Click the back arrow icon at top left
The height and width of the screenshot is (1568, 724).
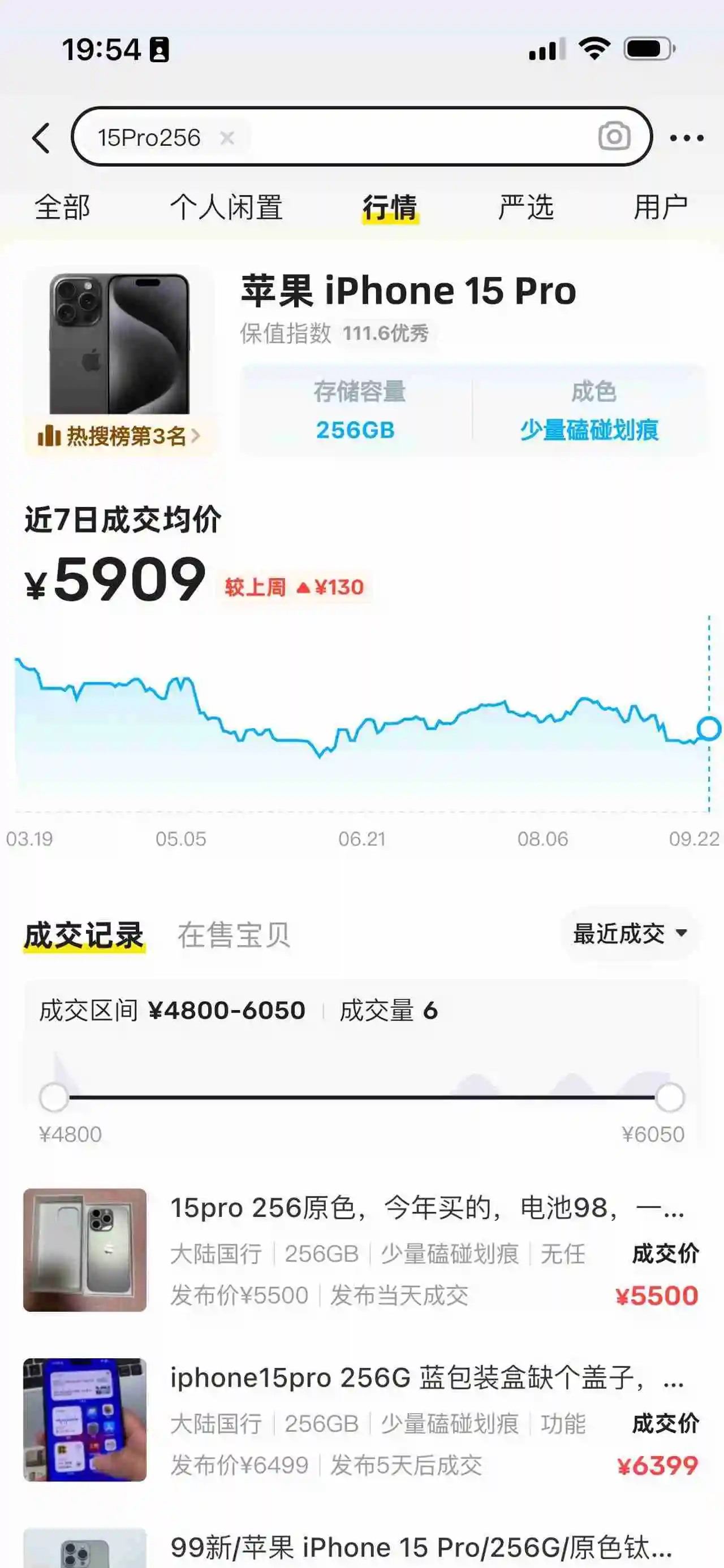[40, 138]
